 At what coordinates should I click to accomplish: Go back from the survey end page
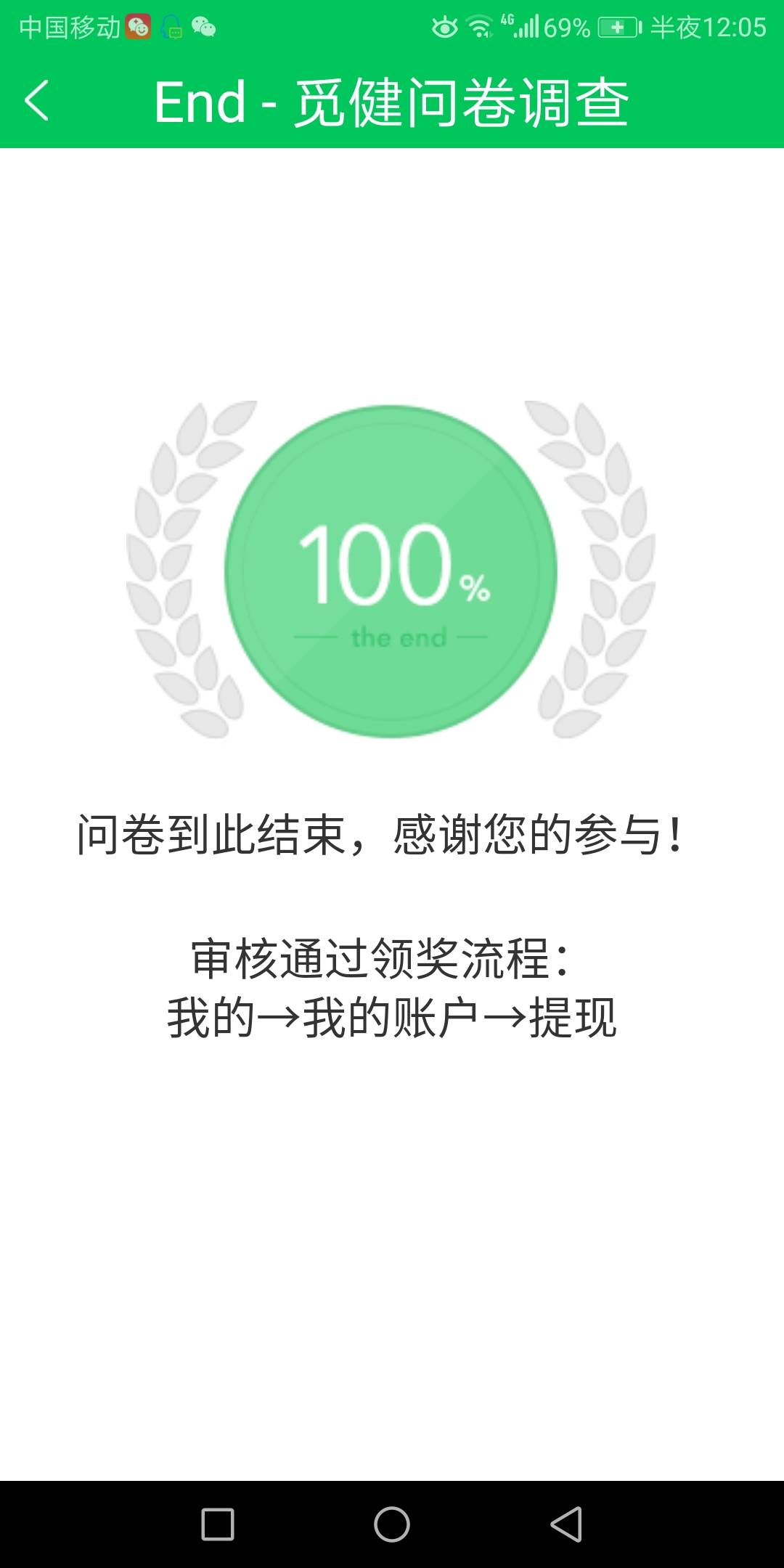click(x=37, y=101)
